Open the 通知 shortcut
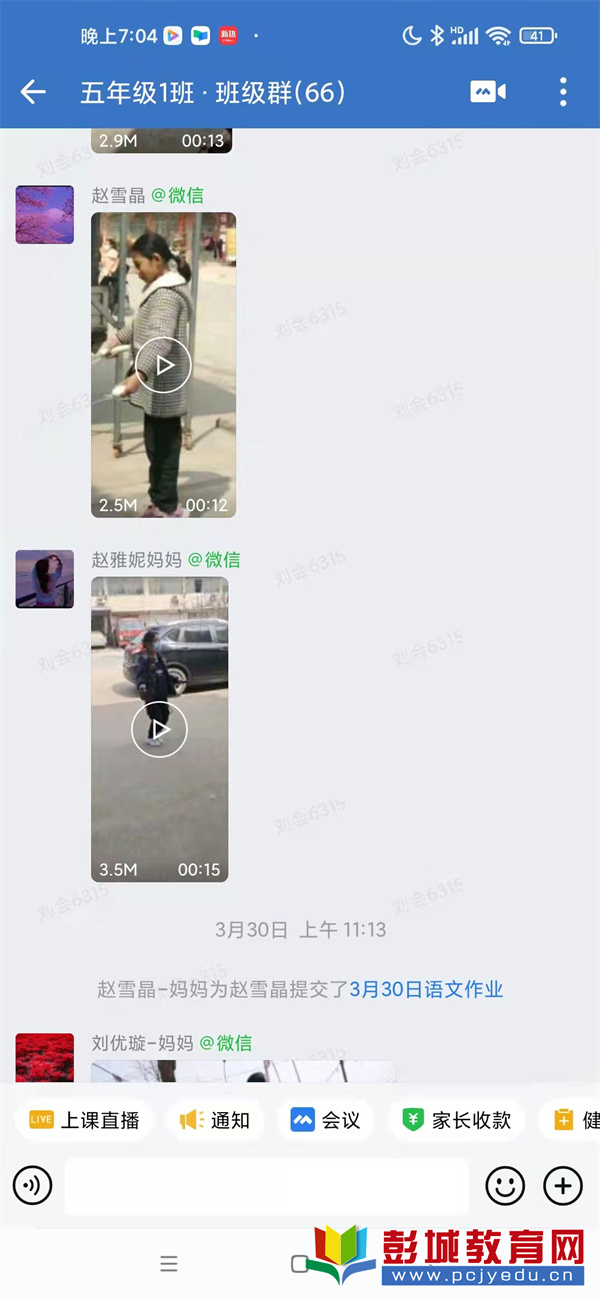The image size is (600, 1300). pyautogui.click(x=215, y=1120)
